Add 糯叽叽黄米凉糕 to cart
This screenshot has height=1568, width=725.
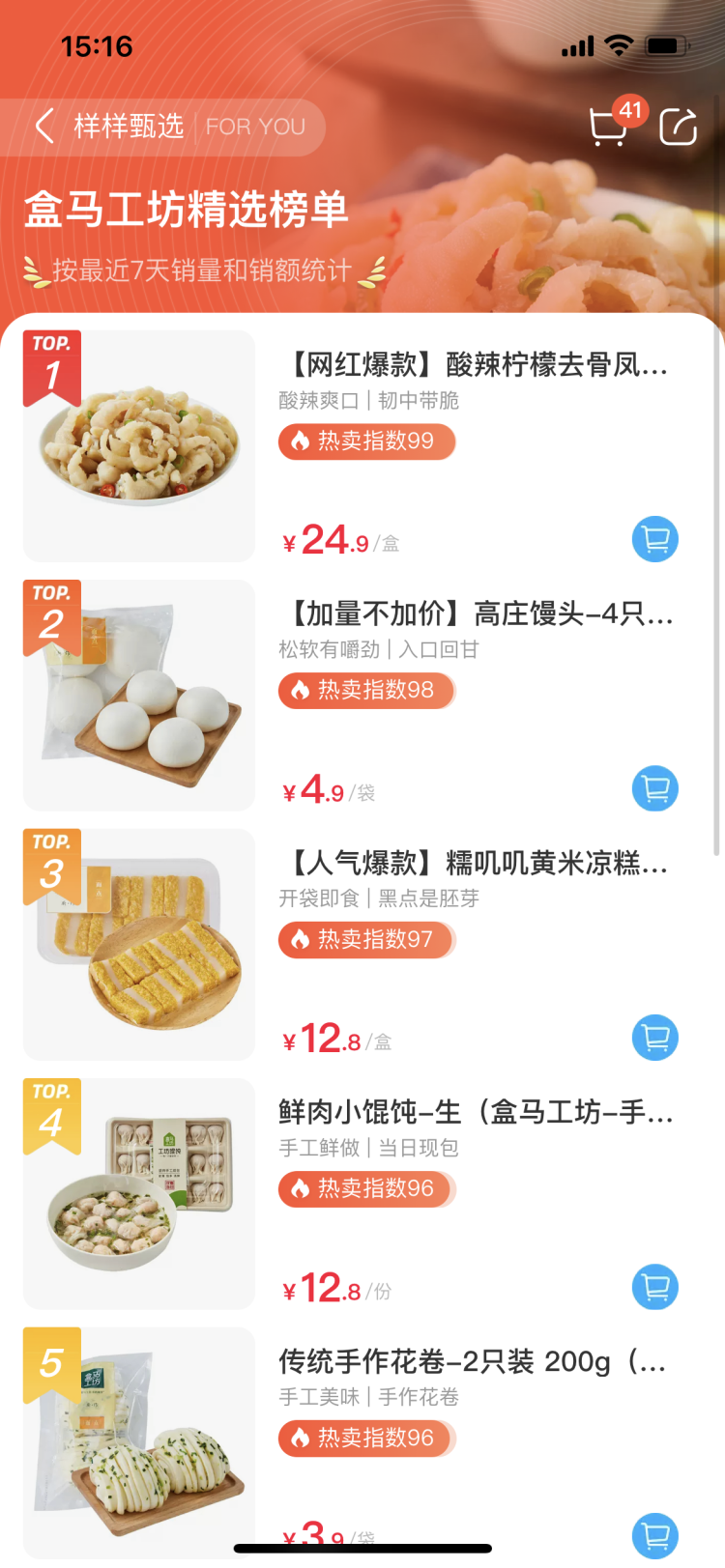click(655, 1038)
